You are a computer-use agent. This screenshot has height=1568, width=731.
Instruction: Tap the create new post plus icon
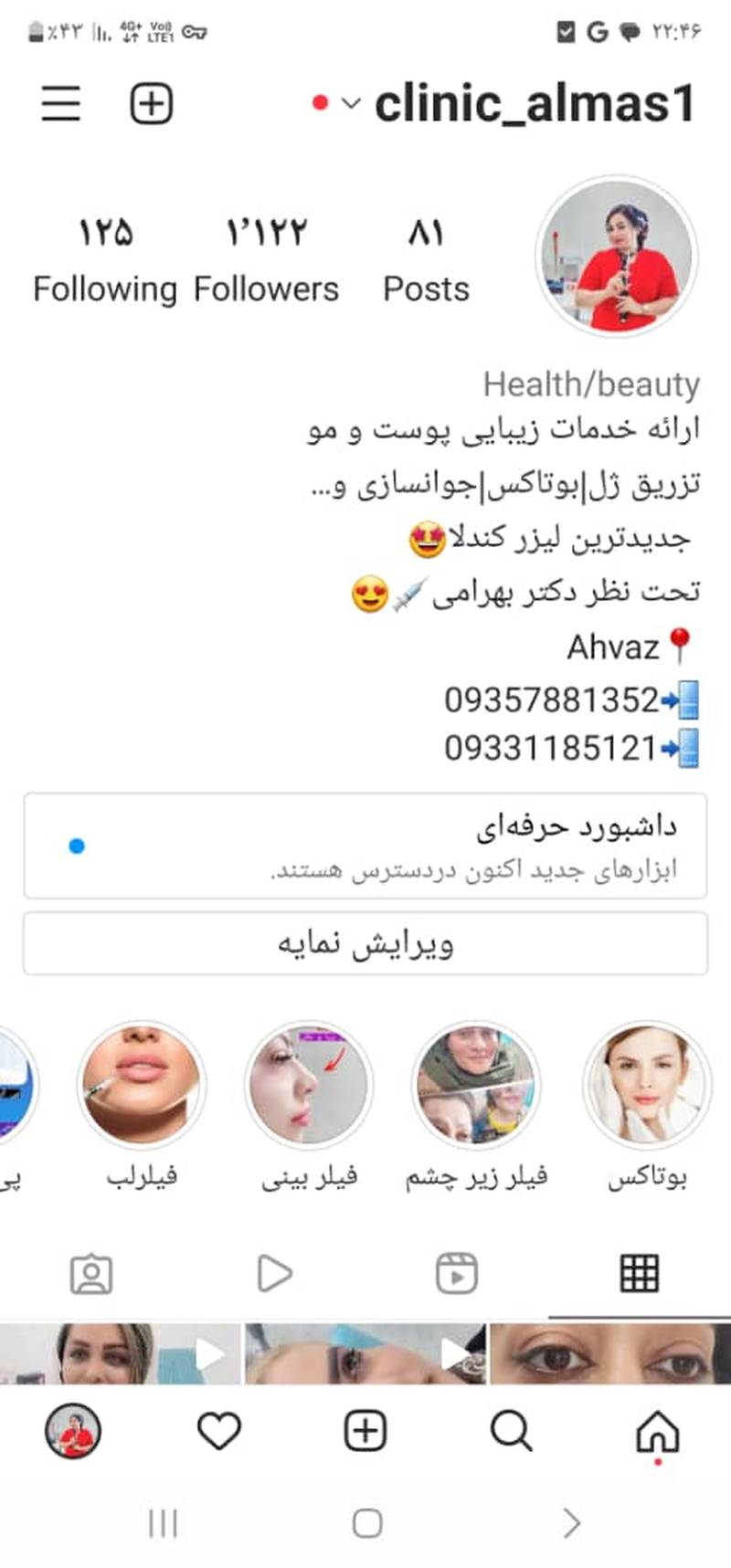tap(151, 103)
